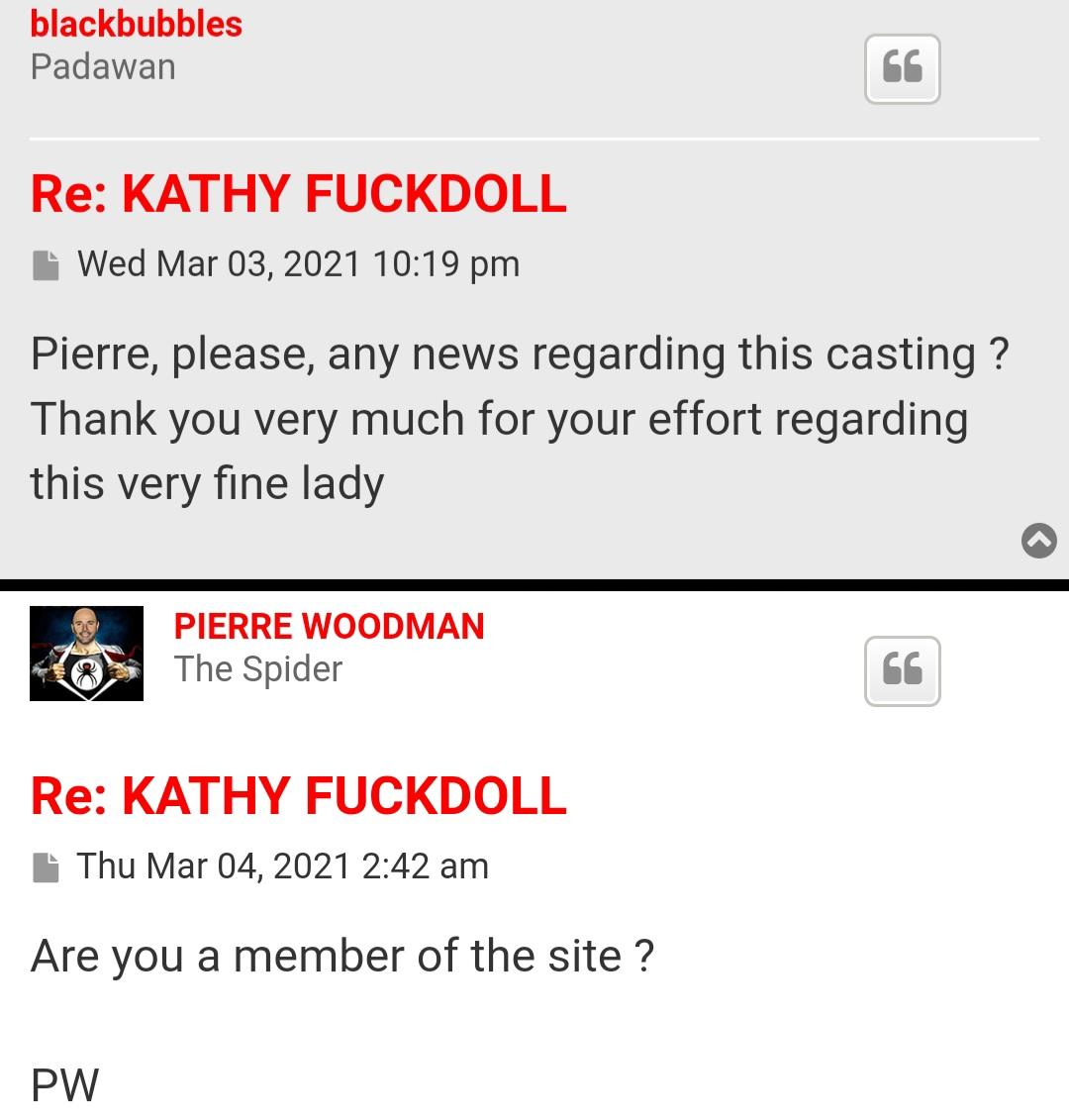Viewport: 1069px width, 1120px height.
Task: Quote the post by blackbubbles
Action: coord(902,69)
